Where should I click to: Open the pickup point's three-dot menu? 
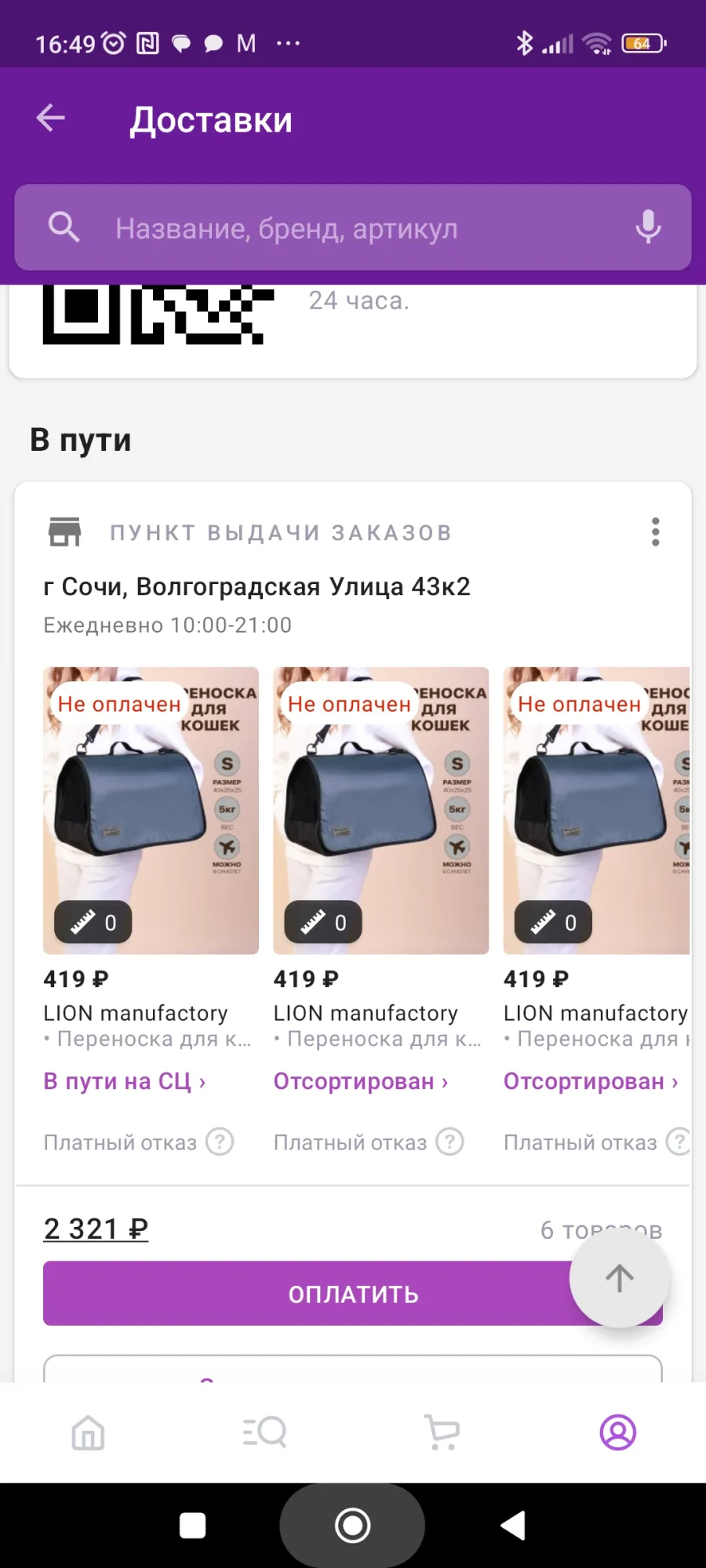coord(656,532)
